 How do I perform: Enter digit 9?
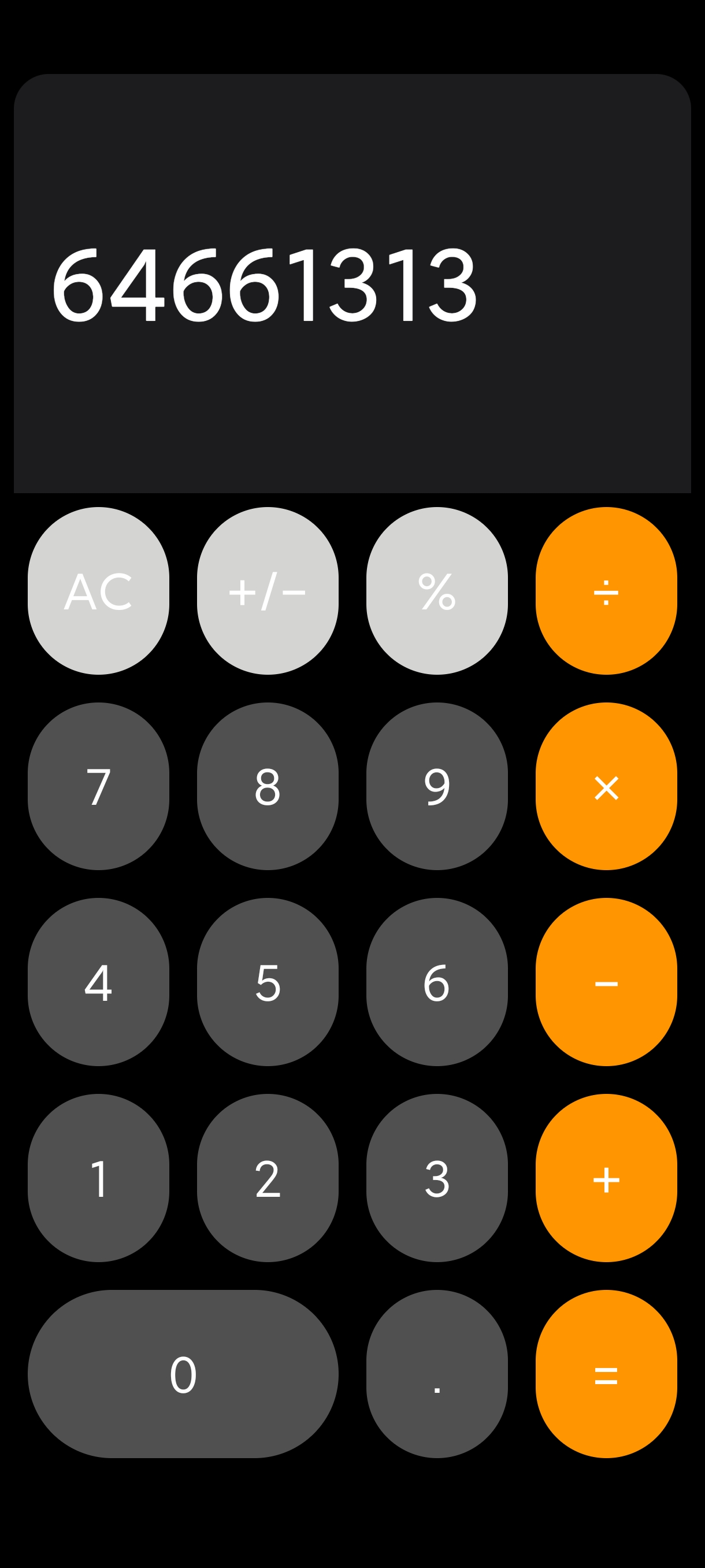437,786
